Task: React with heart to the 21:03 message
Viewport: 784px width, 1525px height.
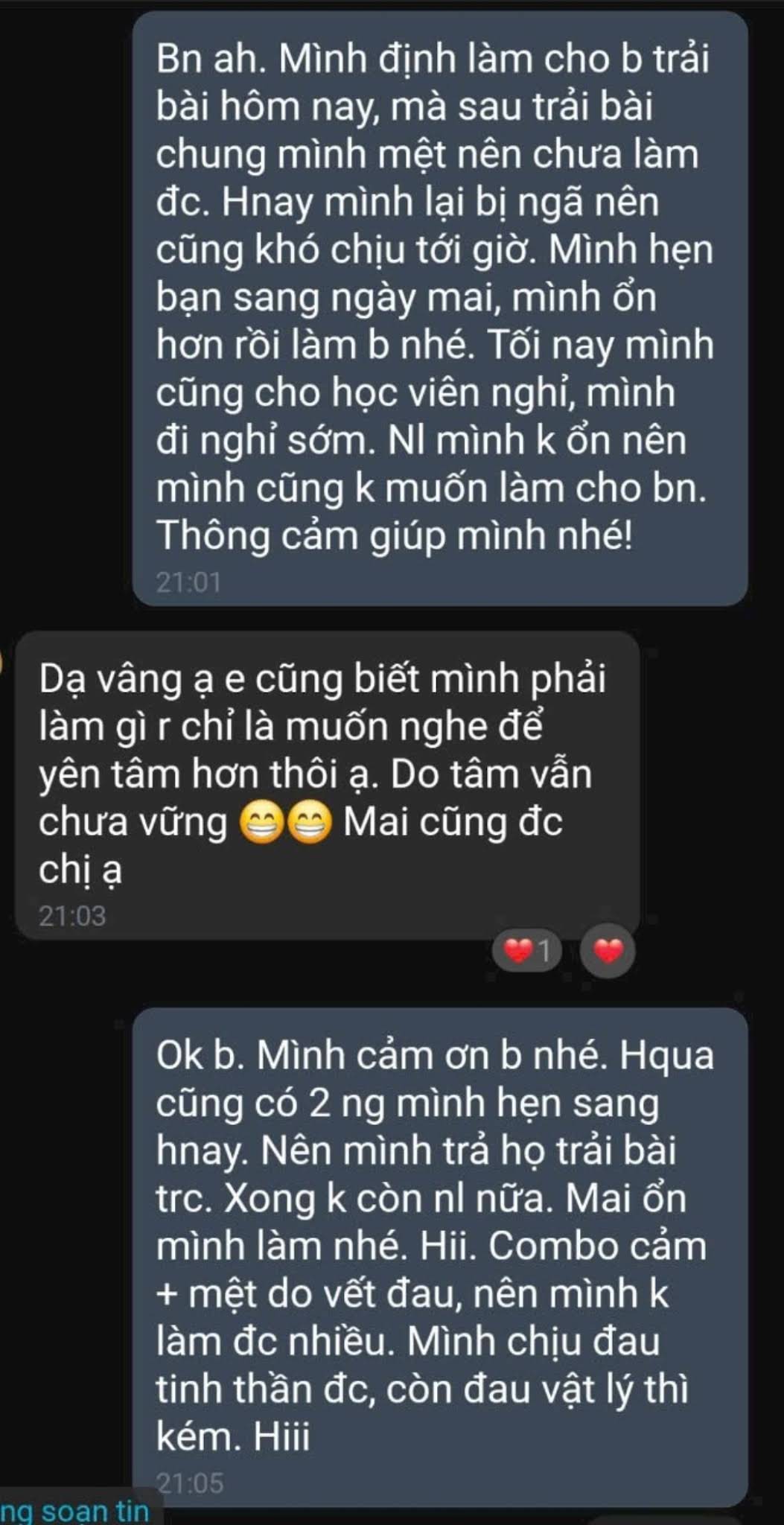Action: (608, 951)
